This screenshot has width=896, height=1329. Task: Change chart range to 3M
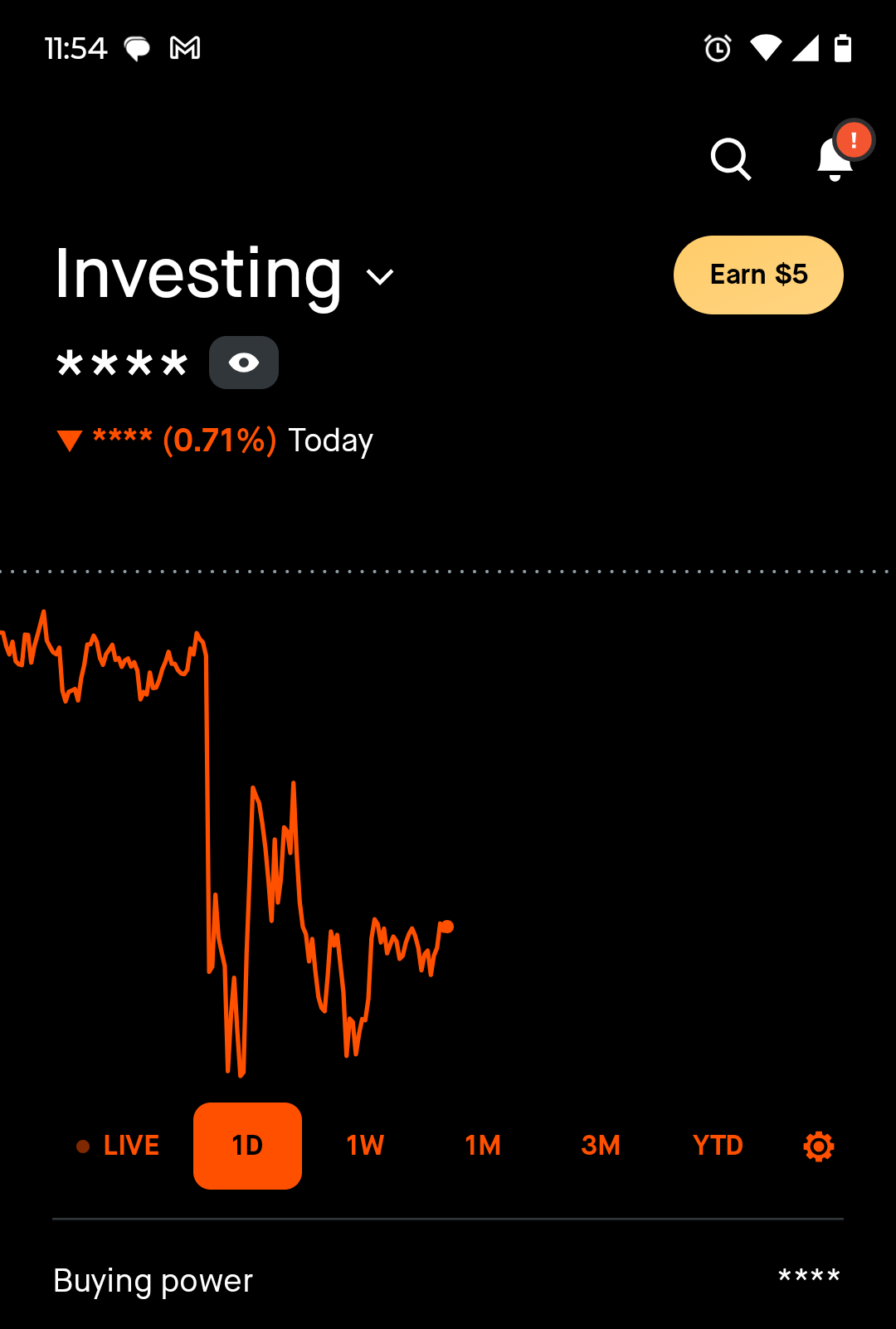click(x=601, y=1146)
